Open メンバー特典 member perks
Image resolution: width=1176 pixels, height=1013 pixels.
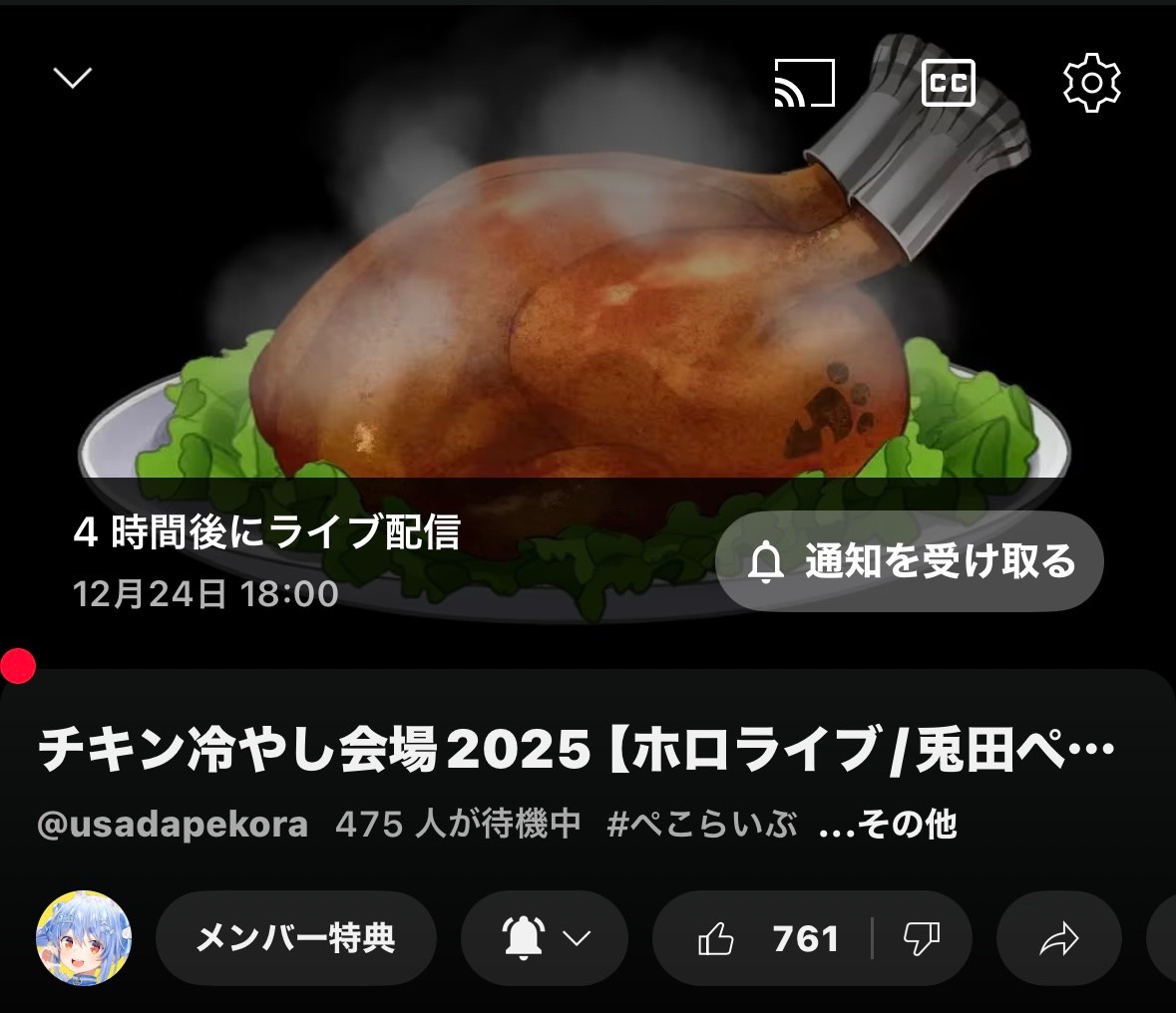click(x=296, y=938)
